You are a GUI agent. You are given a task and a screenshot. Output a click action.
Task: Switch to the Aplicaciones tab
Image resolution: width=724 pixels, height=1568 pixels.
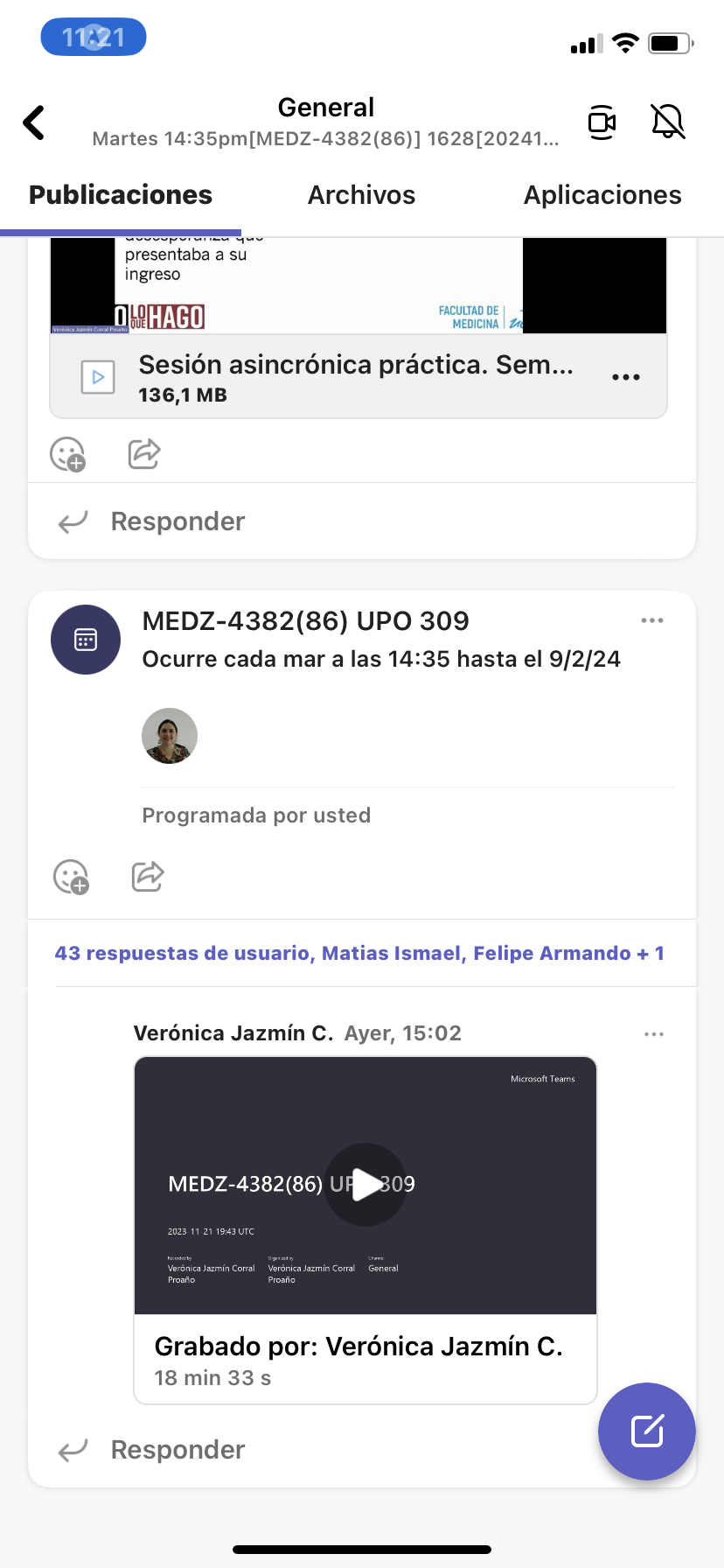(x=602, y=195)
